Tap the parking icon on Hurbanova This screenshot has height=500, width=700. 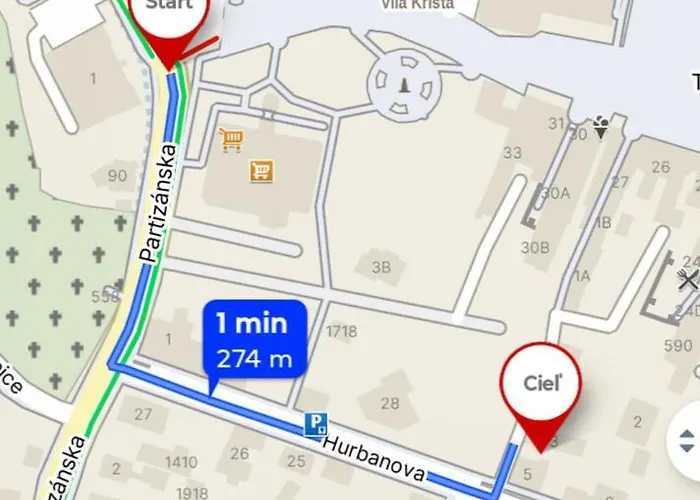point(314,425)
